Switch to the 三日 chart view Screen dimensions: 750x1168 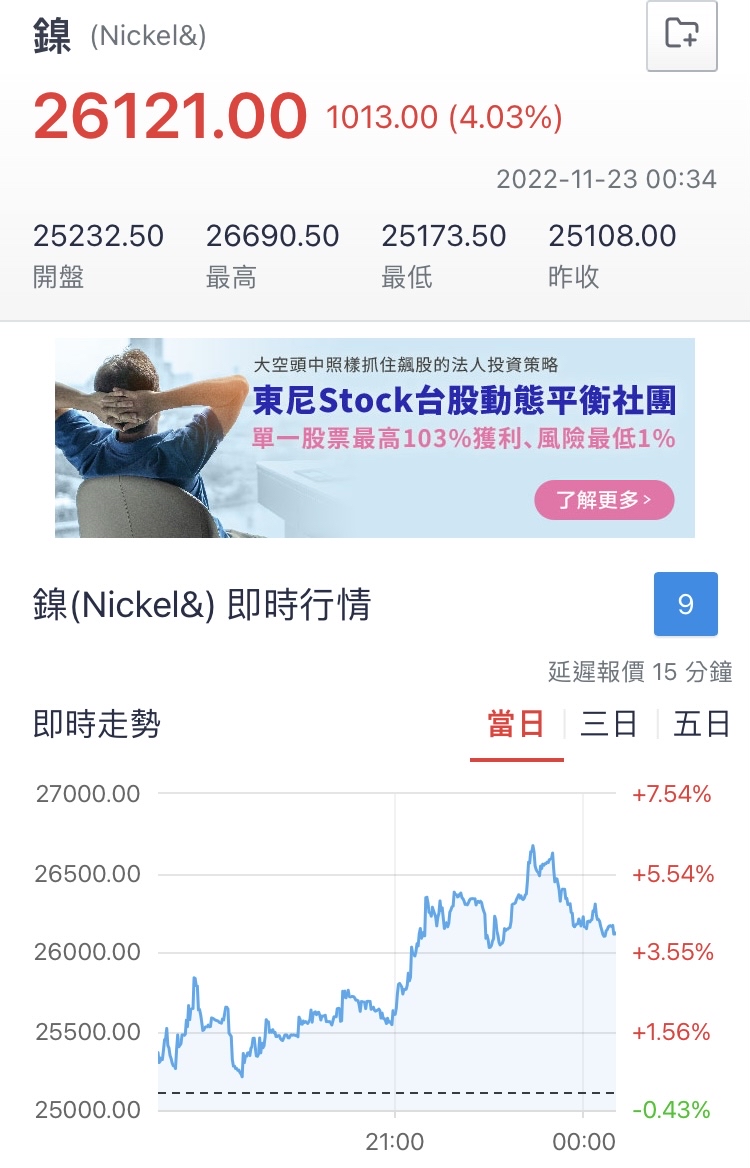pyautogui.click(x=609, y=725)
